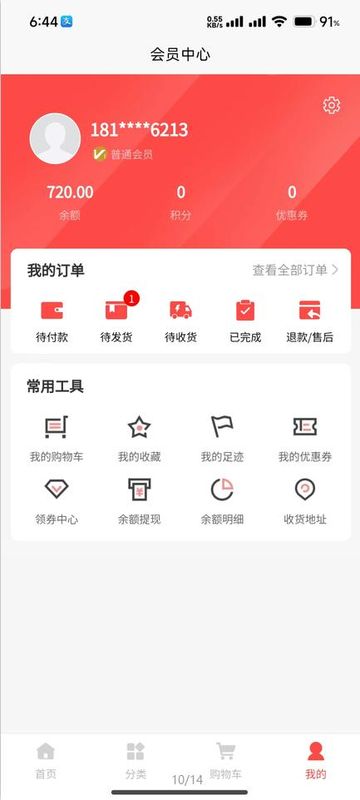
Task: Open 我的优惠券 coupons tool
Action: click(305, 439)
